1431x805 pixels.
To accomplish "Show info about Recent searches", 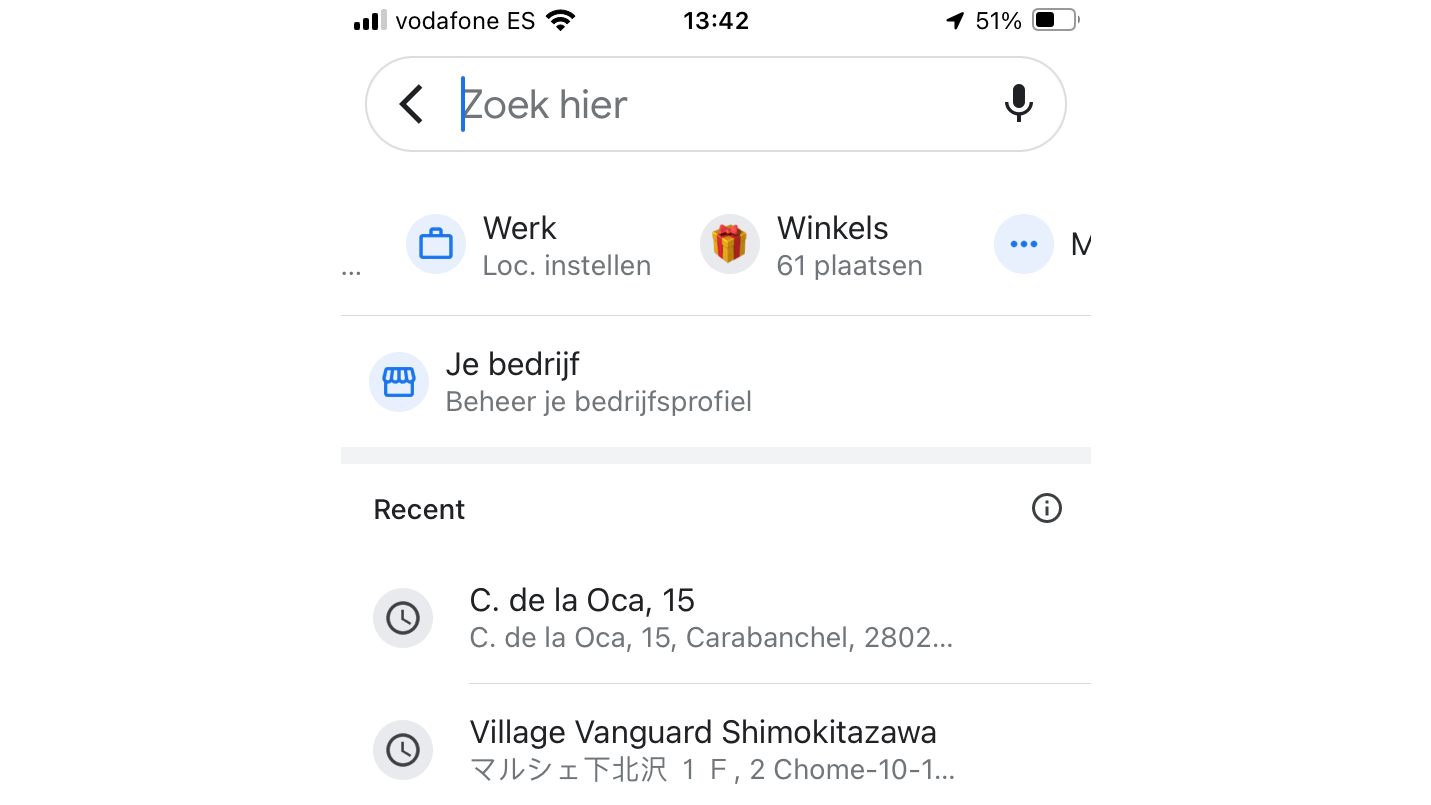I will coord(1046,509).
